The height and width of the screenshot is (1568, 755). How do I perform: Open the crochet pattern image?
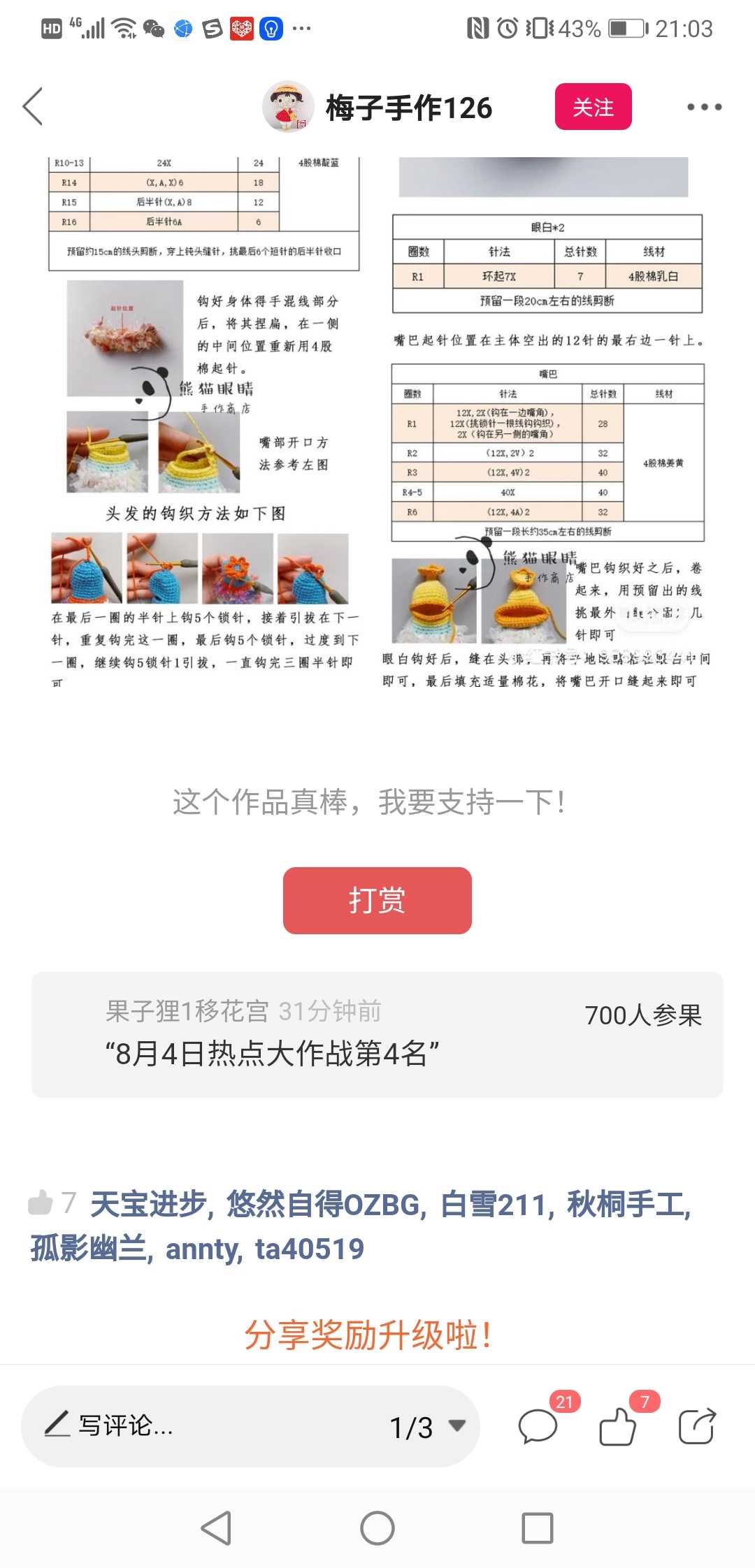tap(377, 424)
